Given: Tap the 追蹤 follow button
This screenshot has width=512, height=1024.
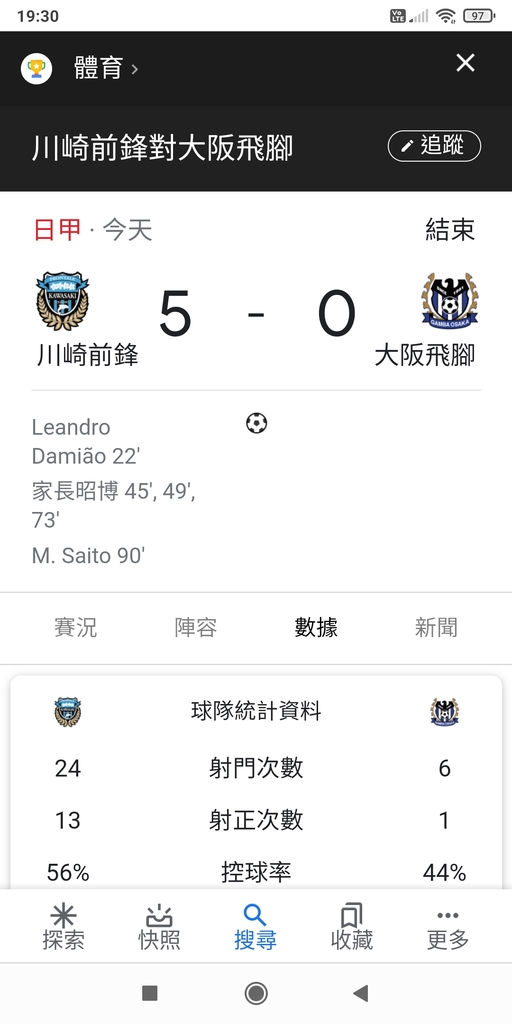Looking at the screenshot, I should [x=434, y=146].
